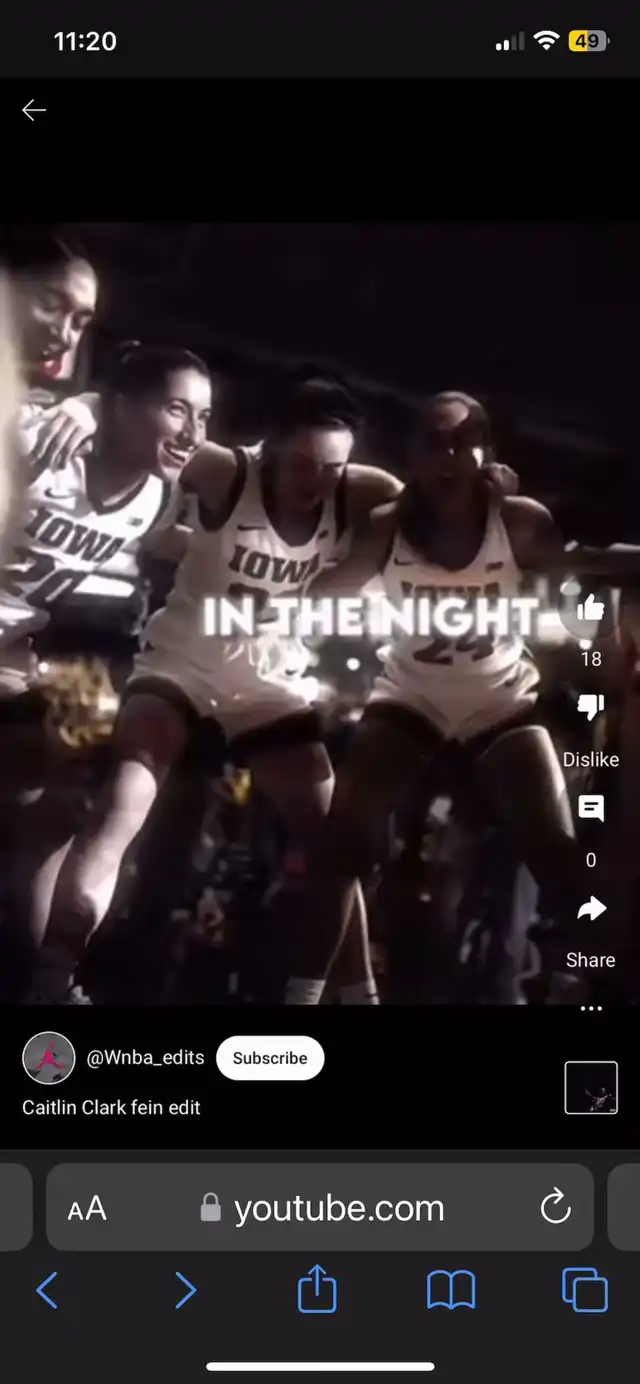This screenshot has width=640, height=1384.
Task: Navigate forward in Safari's toolbar
Action: click(x=185, y=1291)
